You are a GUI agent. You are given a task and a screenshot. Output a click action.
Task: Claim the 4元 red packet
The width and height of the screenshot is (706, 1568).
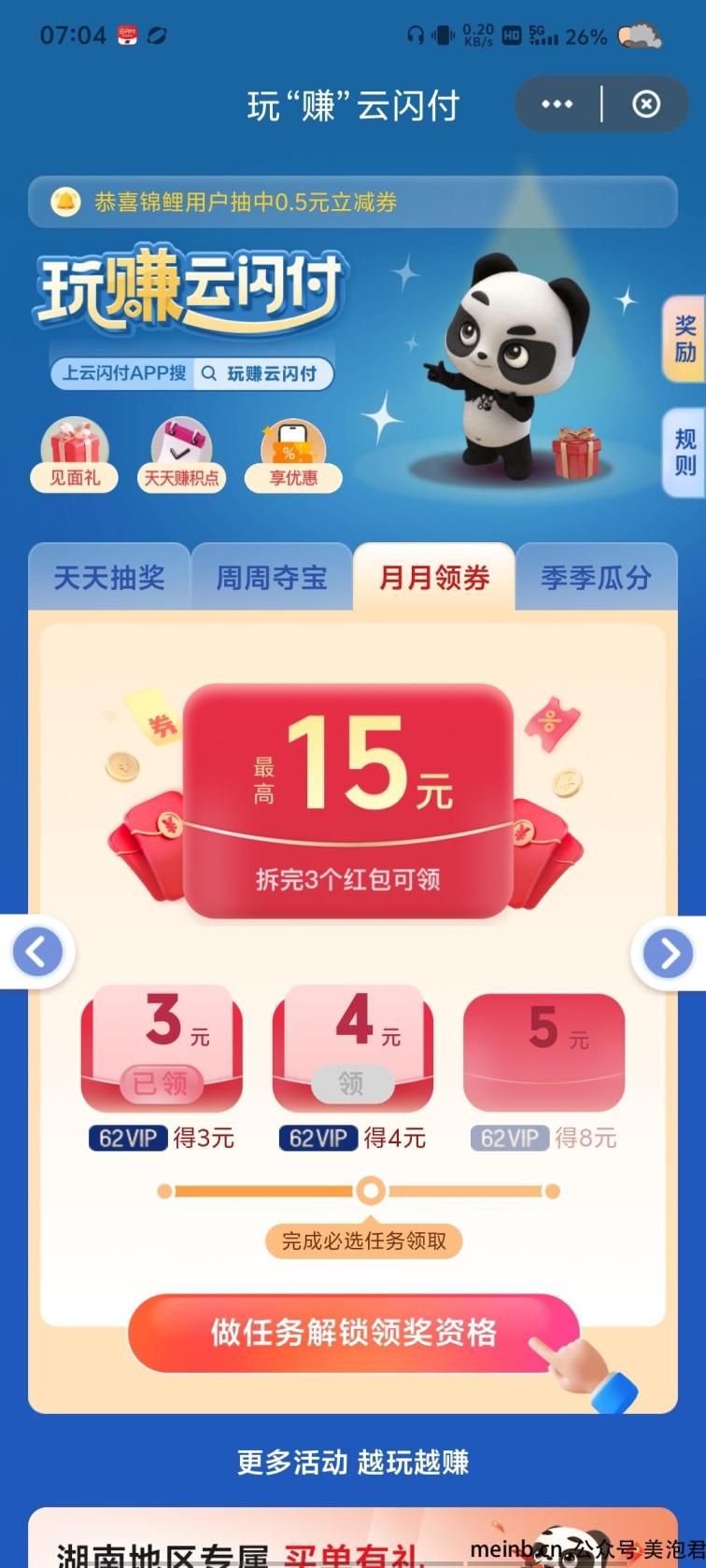pyautogui.click(x=351, y=1083)
